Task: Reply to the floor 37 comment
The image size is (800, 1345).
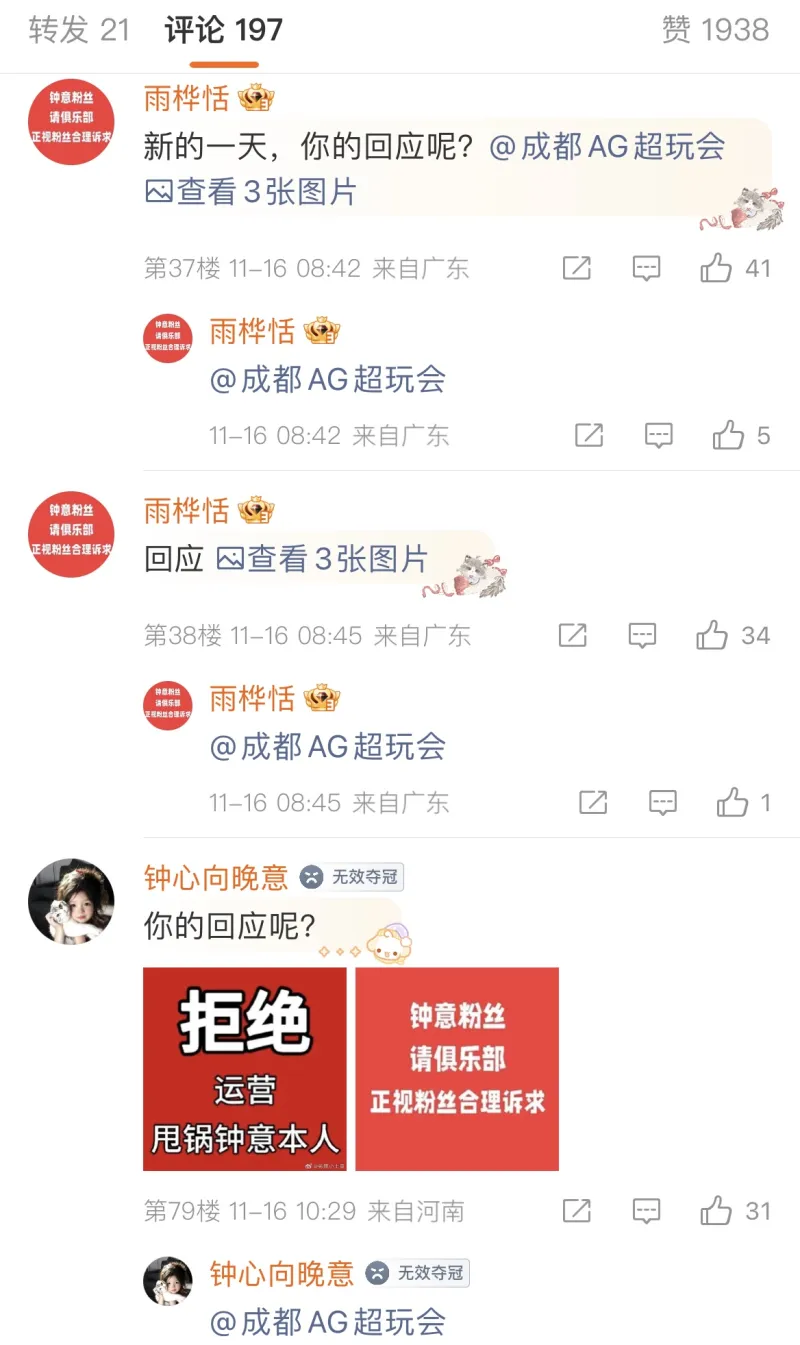Action: pyautogui.click(x=647, y=268)
